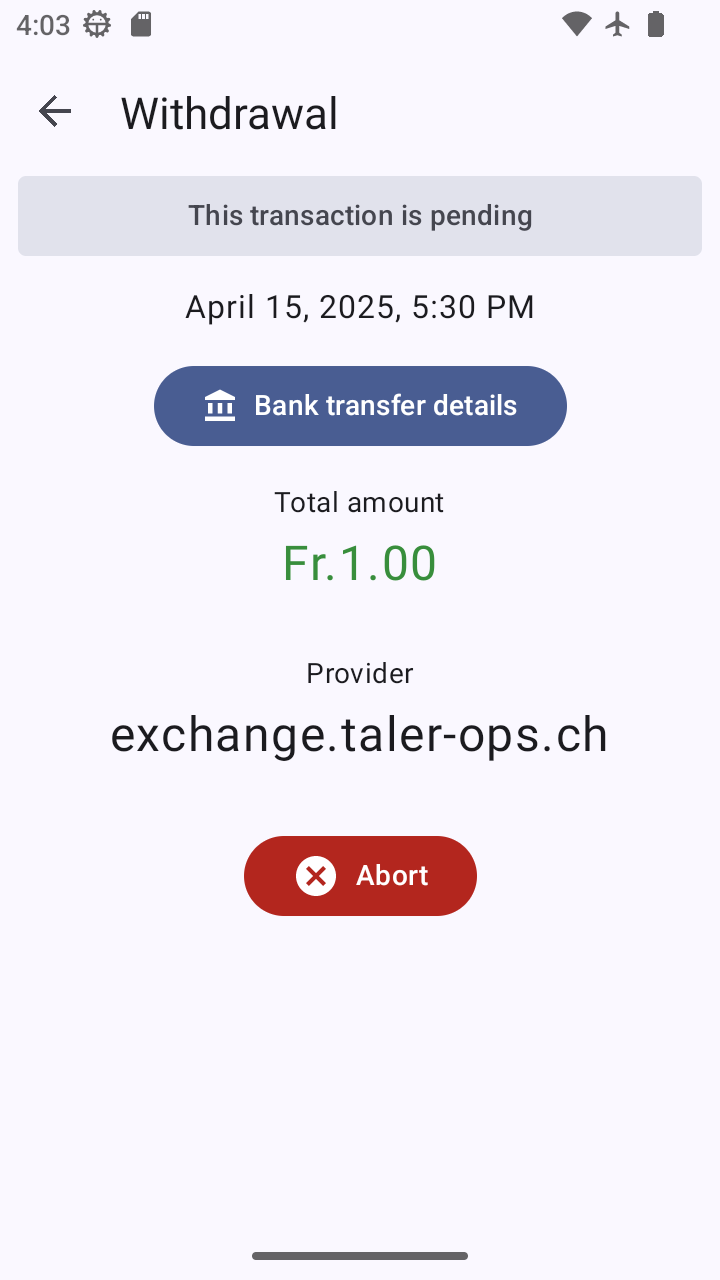Tap the Provider heading text

tap(359, 672)
